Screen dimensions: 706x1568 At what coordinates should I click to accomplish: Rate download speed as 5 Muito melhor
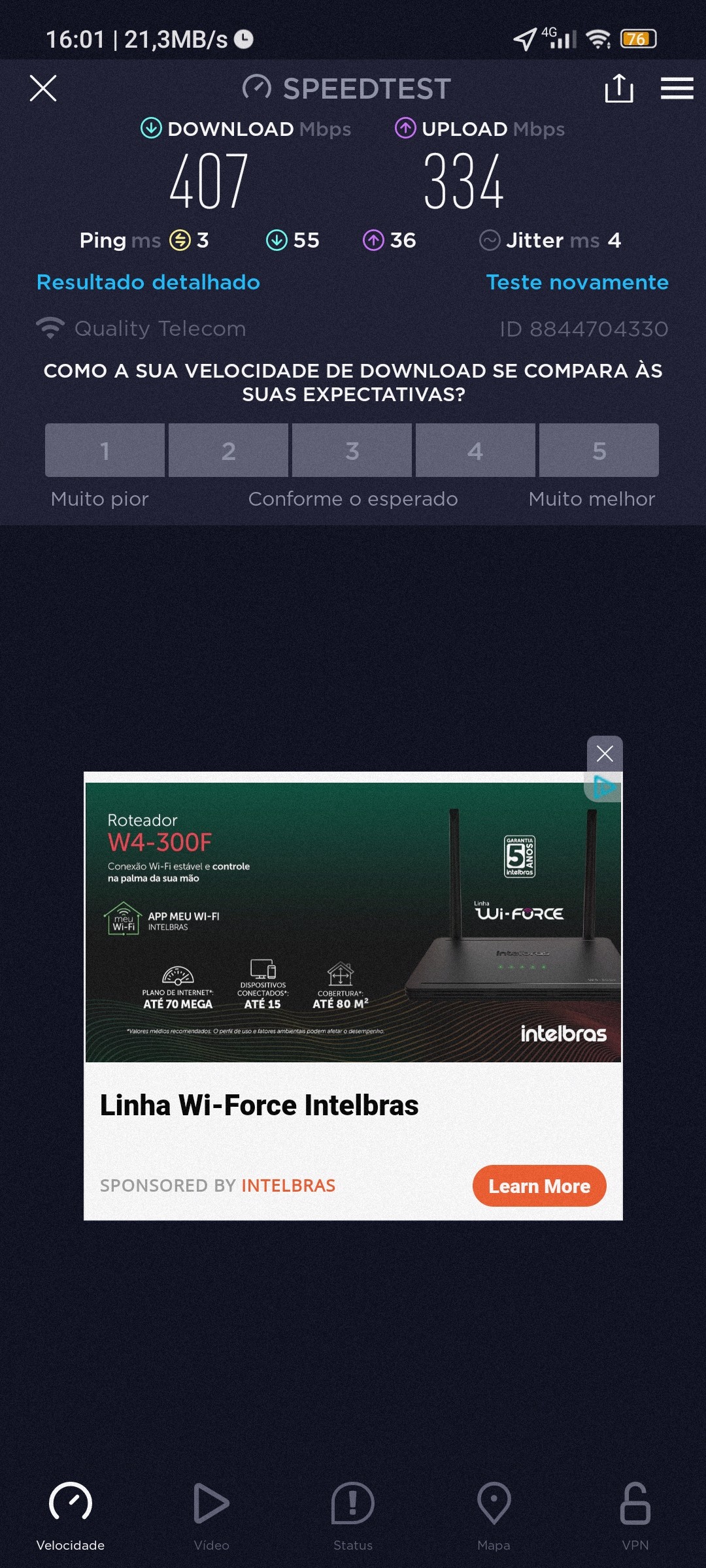click(599, 450)
